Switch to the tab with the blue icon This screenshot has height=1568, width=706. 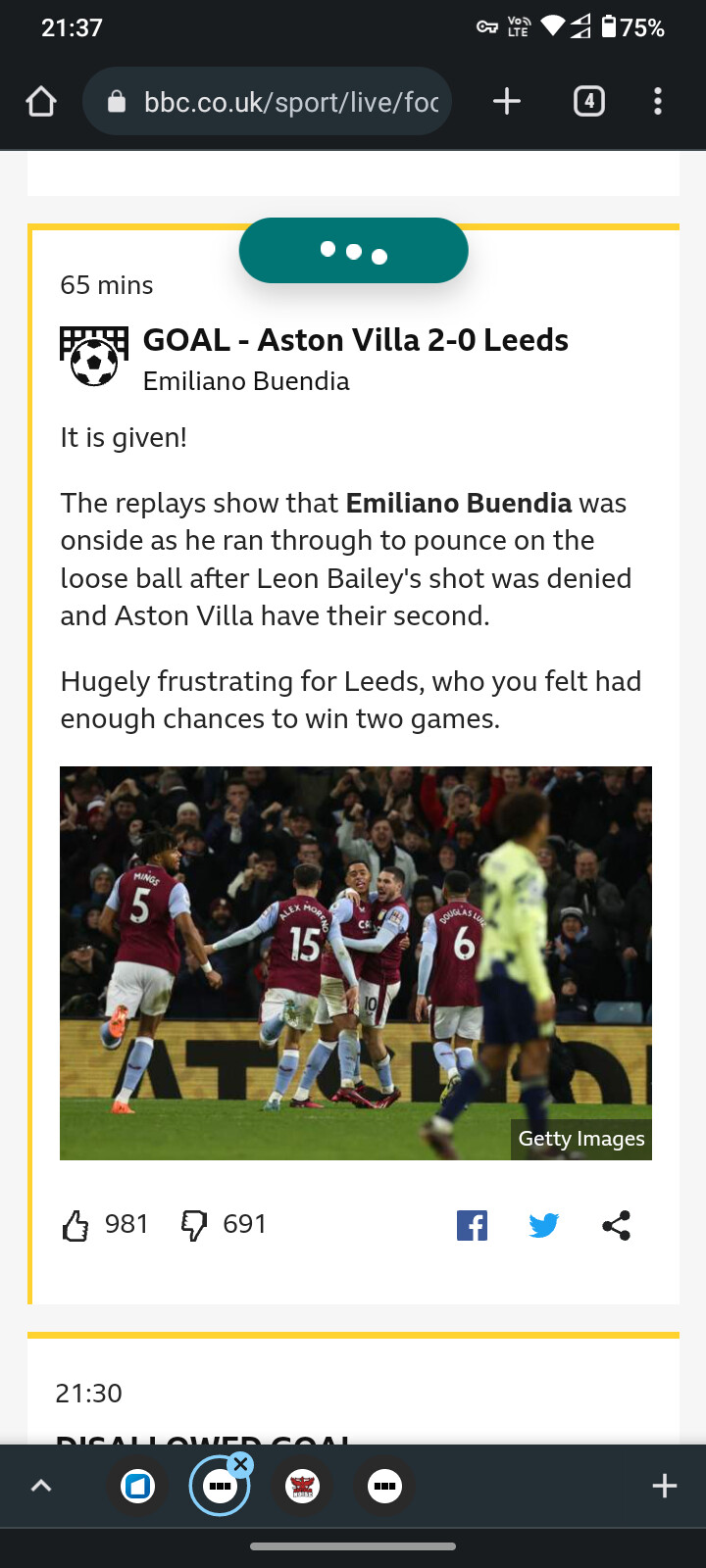(x=138, y=1487)
